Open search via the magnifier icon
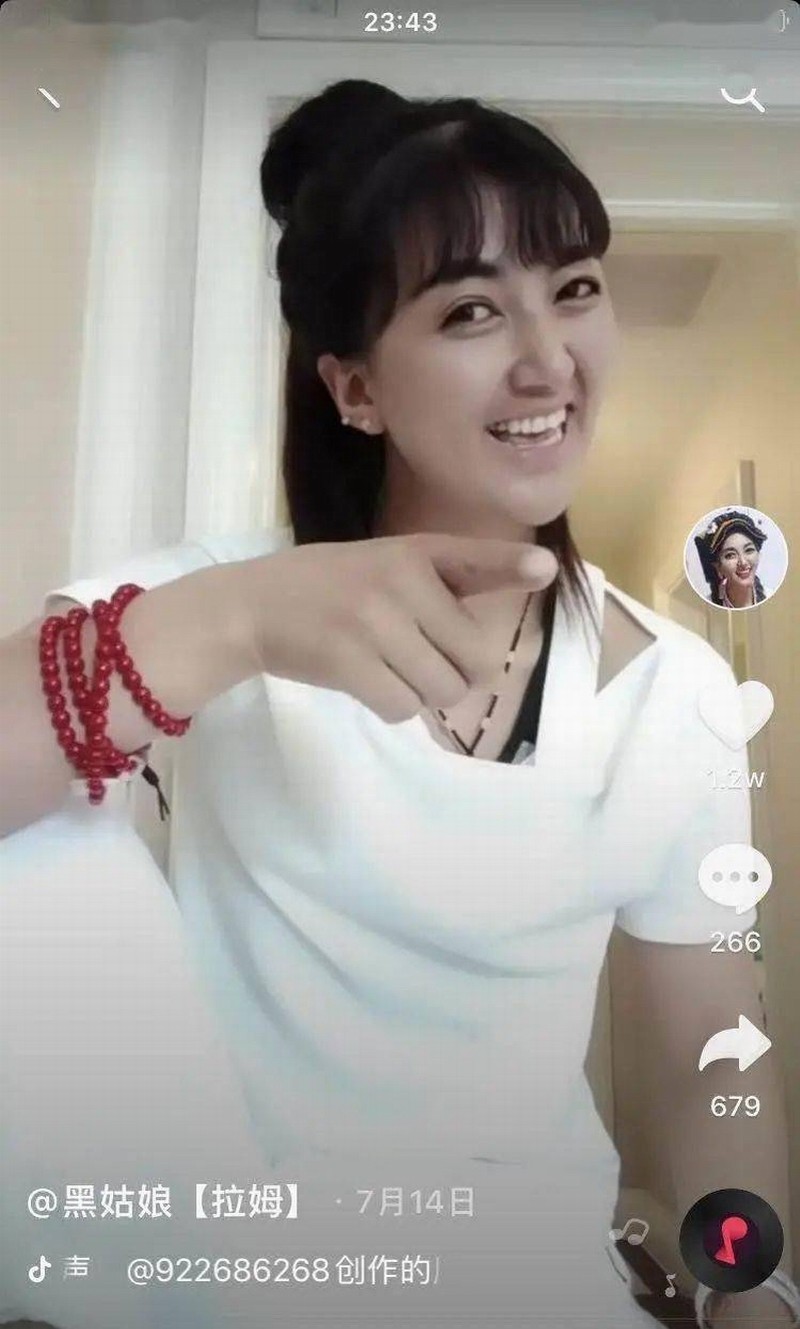Viewport: 800px width, 1329px height. tap(742, 98)
